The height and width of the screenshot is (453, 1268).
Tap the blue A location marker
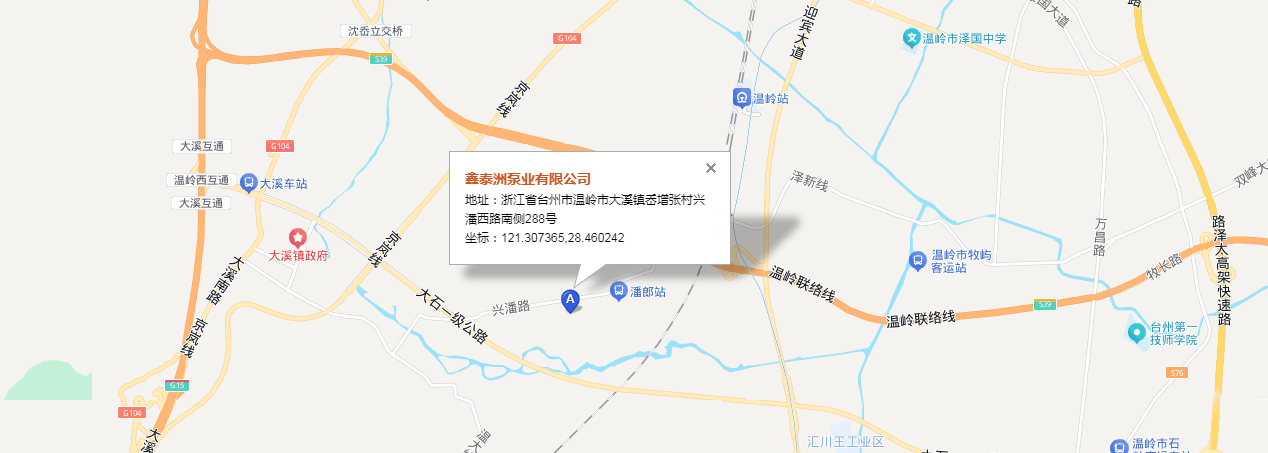pyautogui.click(x=570, y=299)
